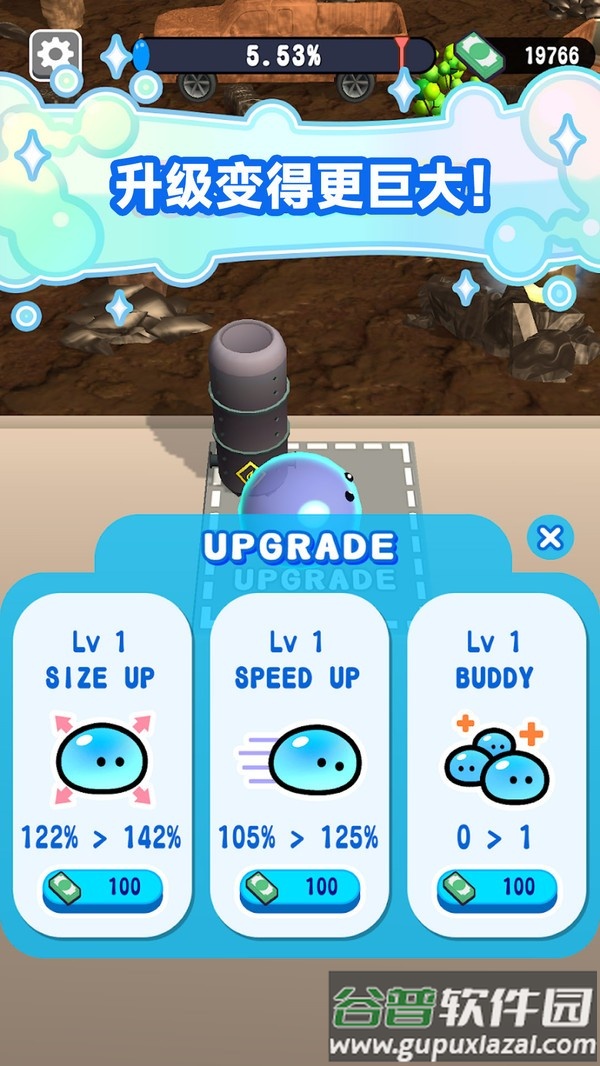
Task: Close the upgrade panel
Action: (x=549, y=538)
